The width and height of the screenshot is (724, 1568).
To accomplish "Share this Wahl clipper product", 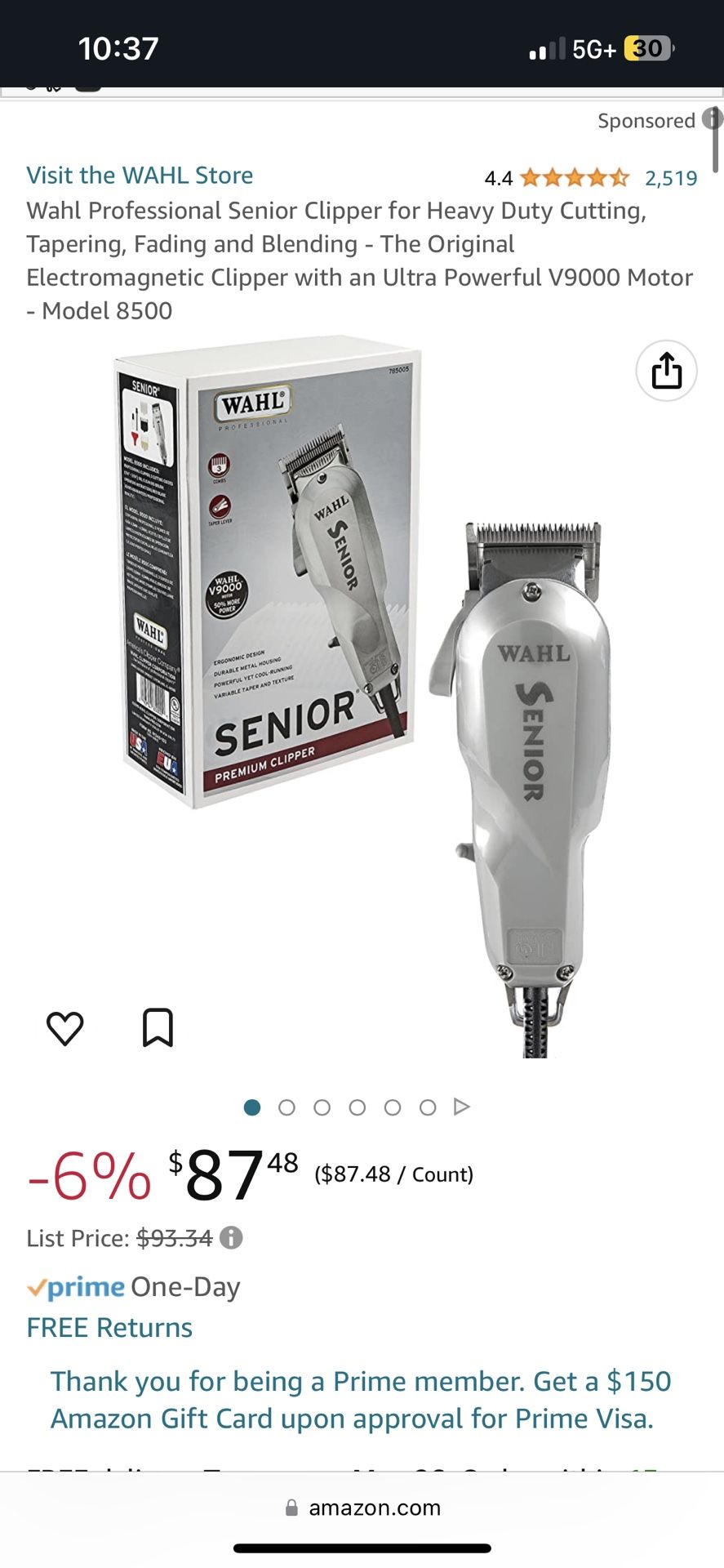I will pos(666,372).
